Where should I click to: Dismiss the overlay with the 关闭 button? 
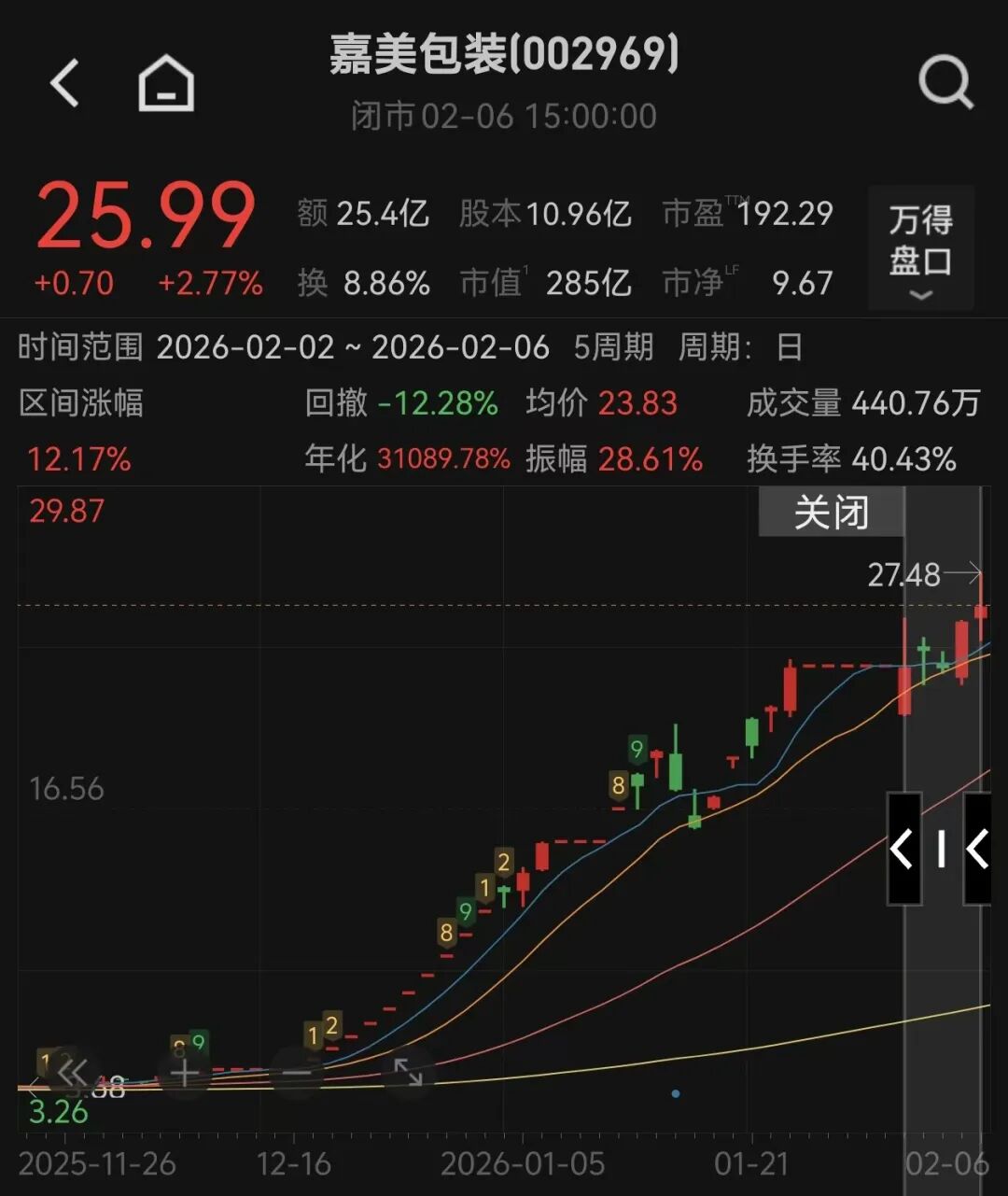tap(829, 512)
